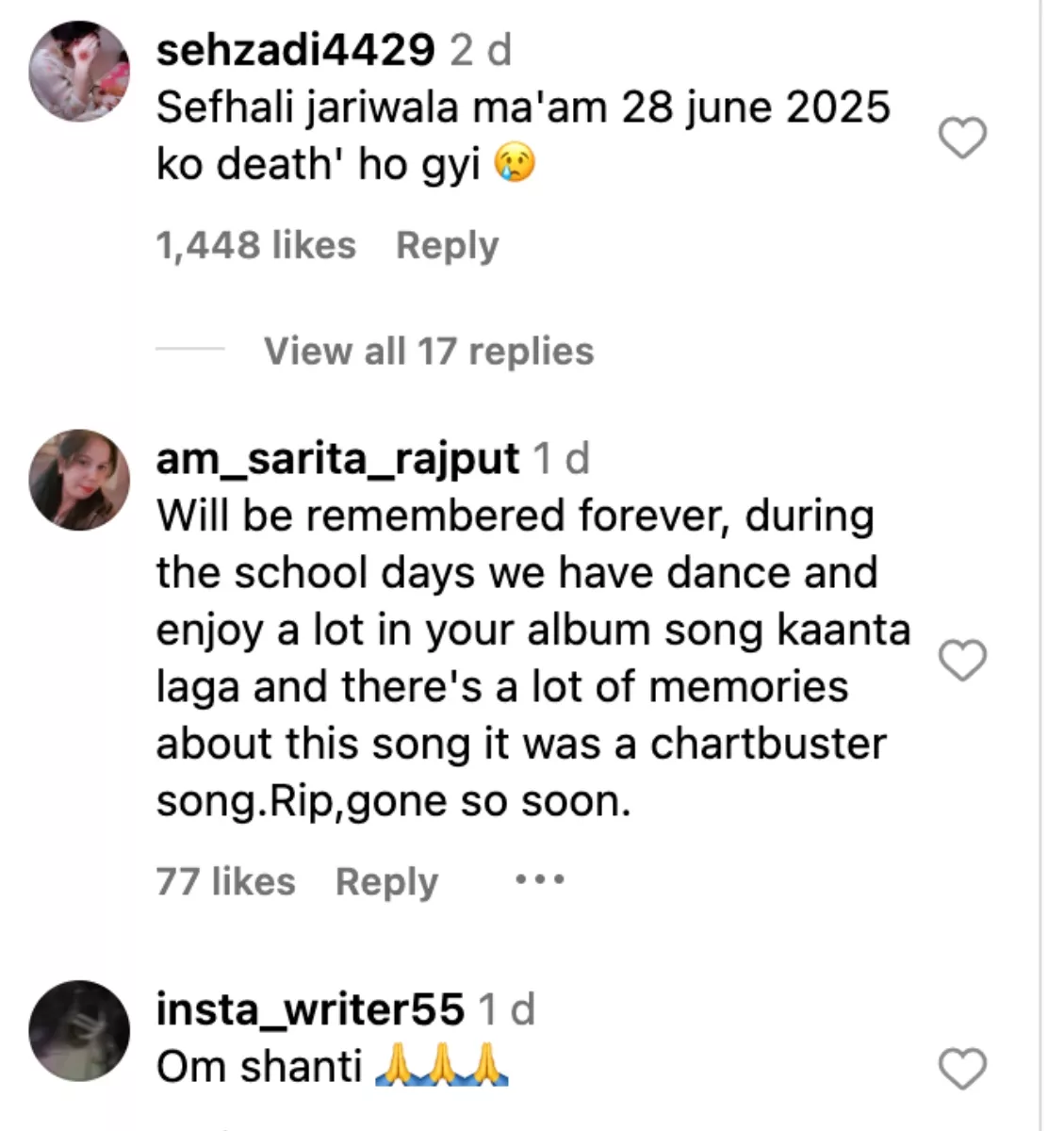
Task: Open am_sarita_rajput's profile via username
Action: coord(337,459)
